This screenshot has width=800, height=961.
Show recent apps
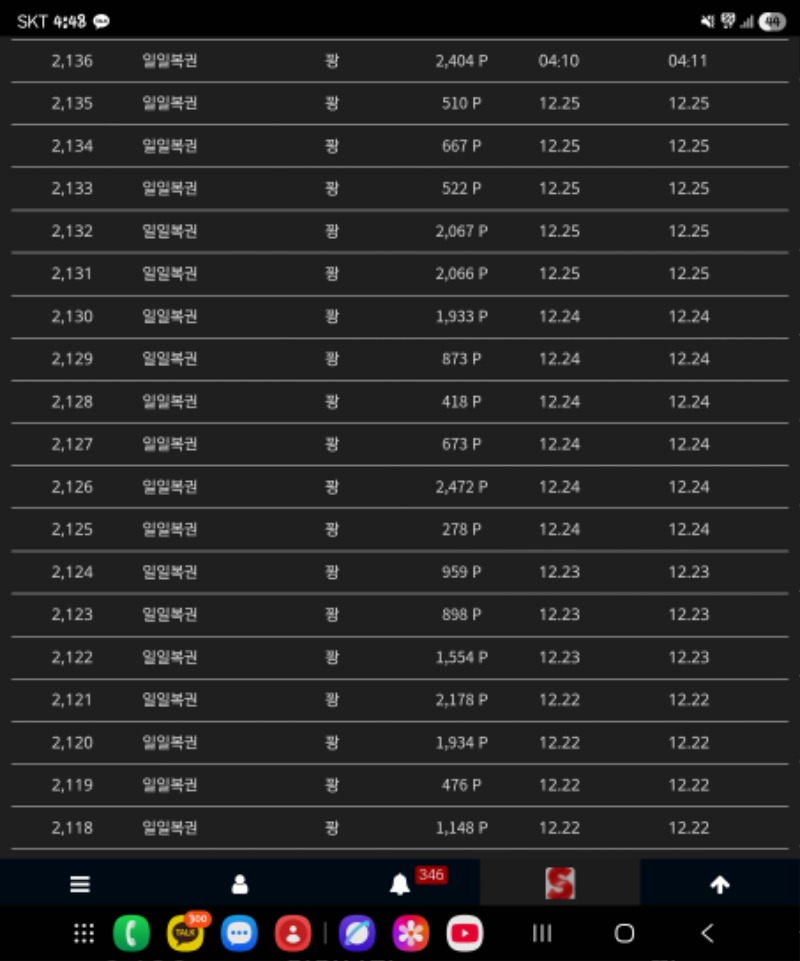(x=542, y=934)
